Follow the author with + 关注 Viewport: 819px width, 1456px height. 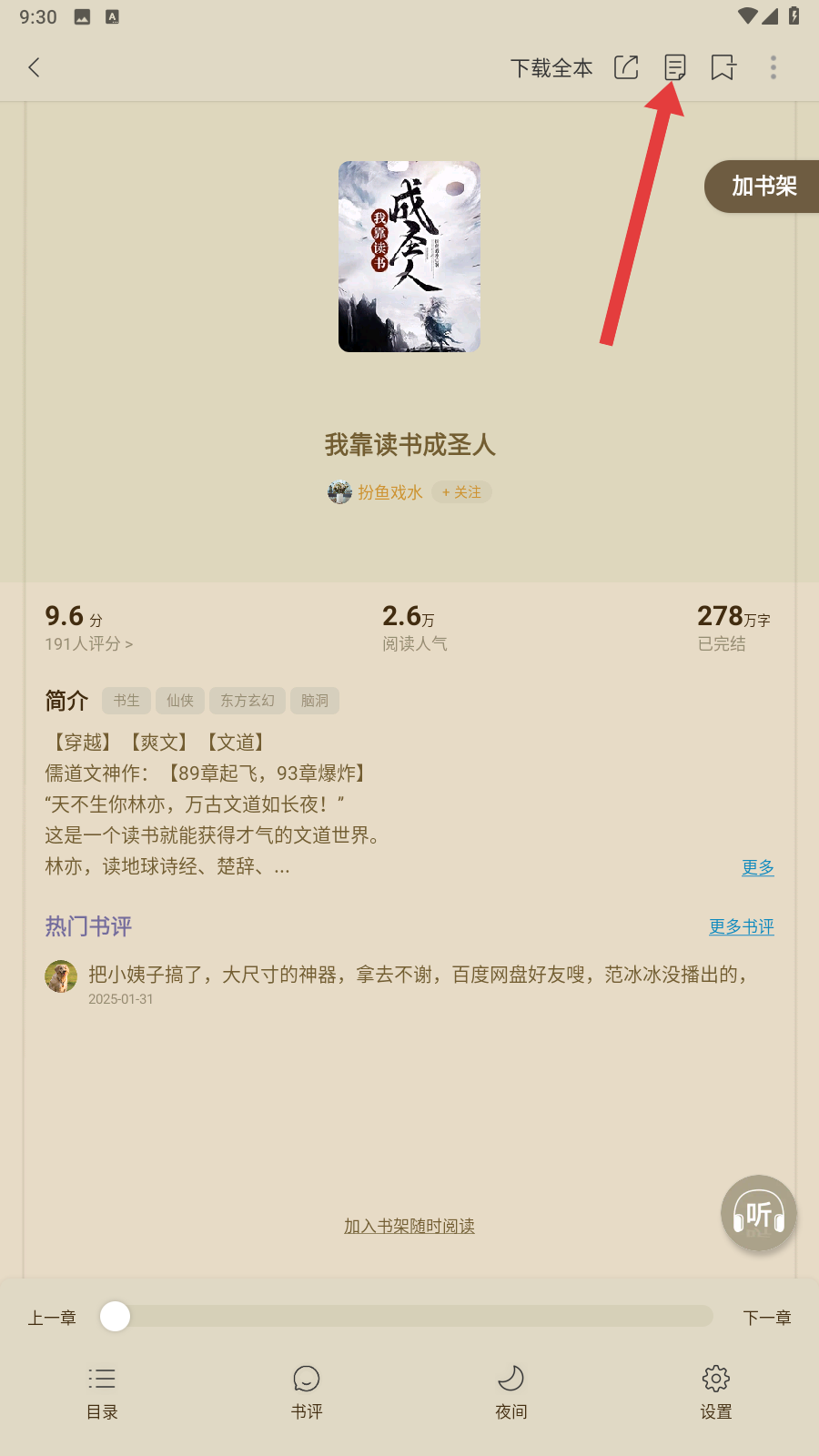coord(461,492)
